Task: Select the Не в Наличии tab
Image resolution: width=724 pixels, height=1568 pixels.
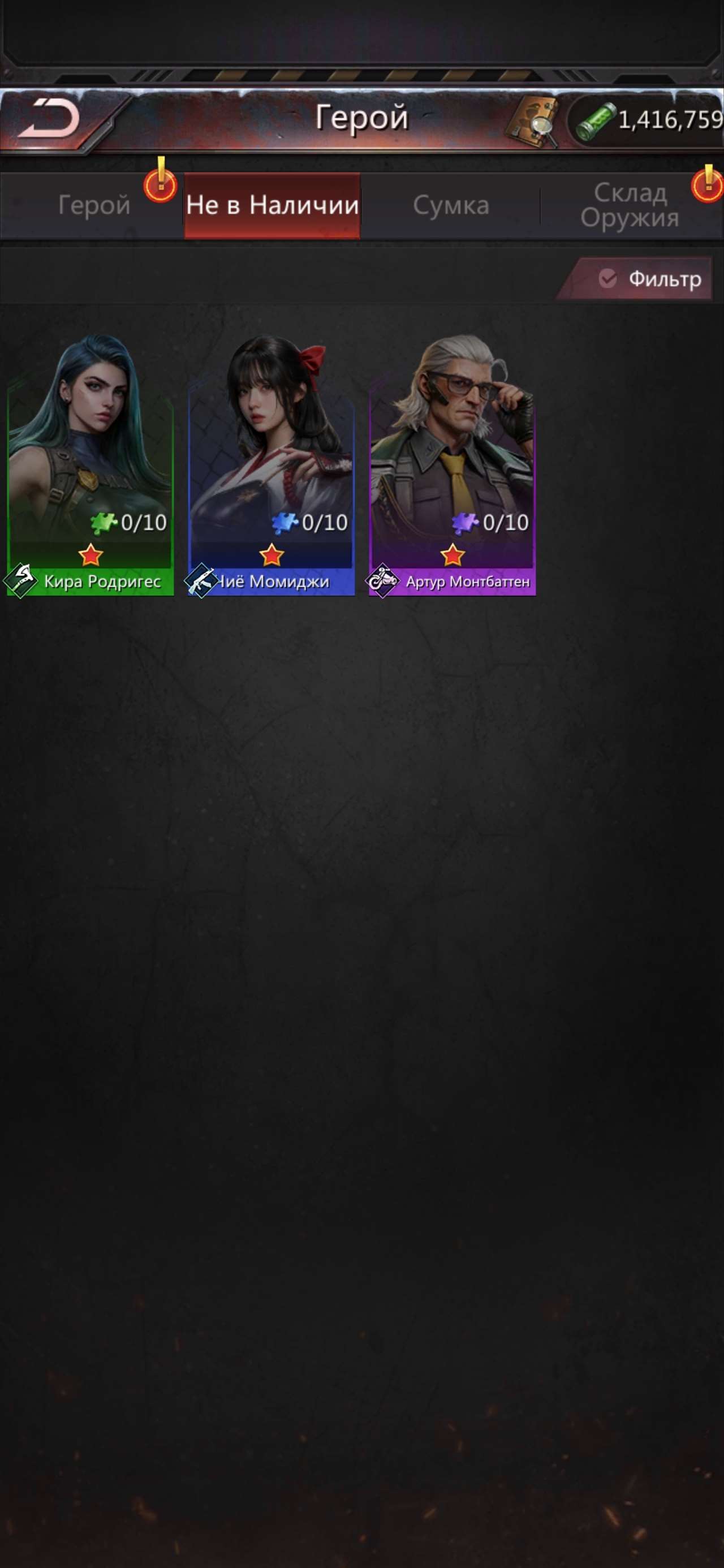Action: [x=272, y=205]
